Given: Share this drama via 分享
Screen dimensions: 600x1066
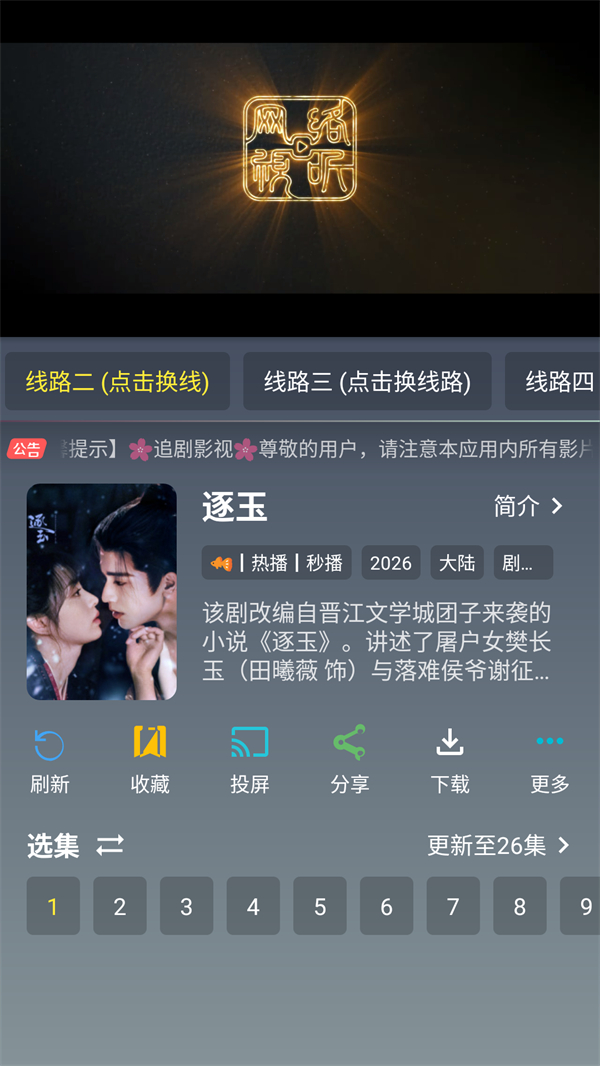Looking at the screenshot, I should point(350,759).
